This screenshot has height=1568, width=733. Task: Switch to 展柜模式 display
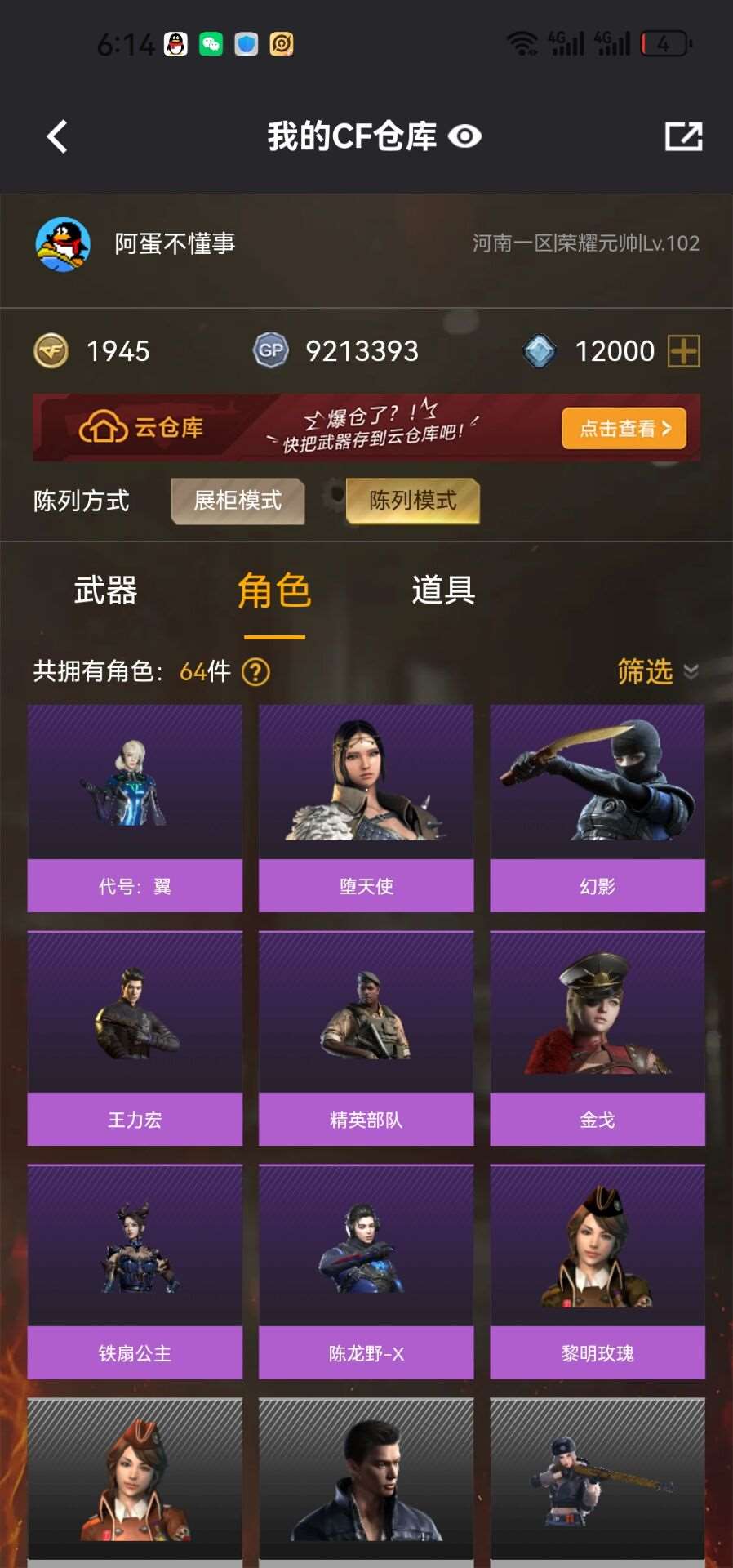pyautogui.click(x=238, y=500)
